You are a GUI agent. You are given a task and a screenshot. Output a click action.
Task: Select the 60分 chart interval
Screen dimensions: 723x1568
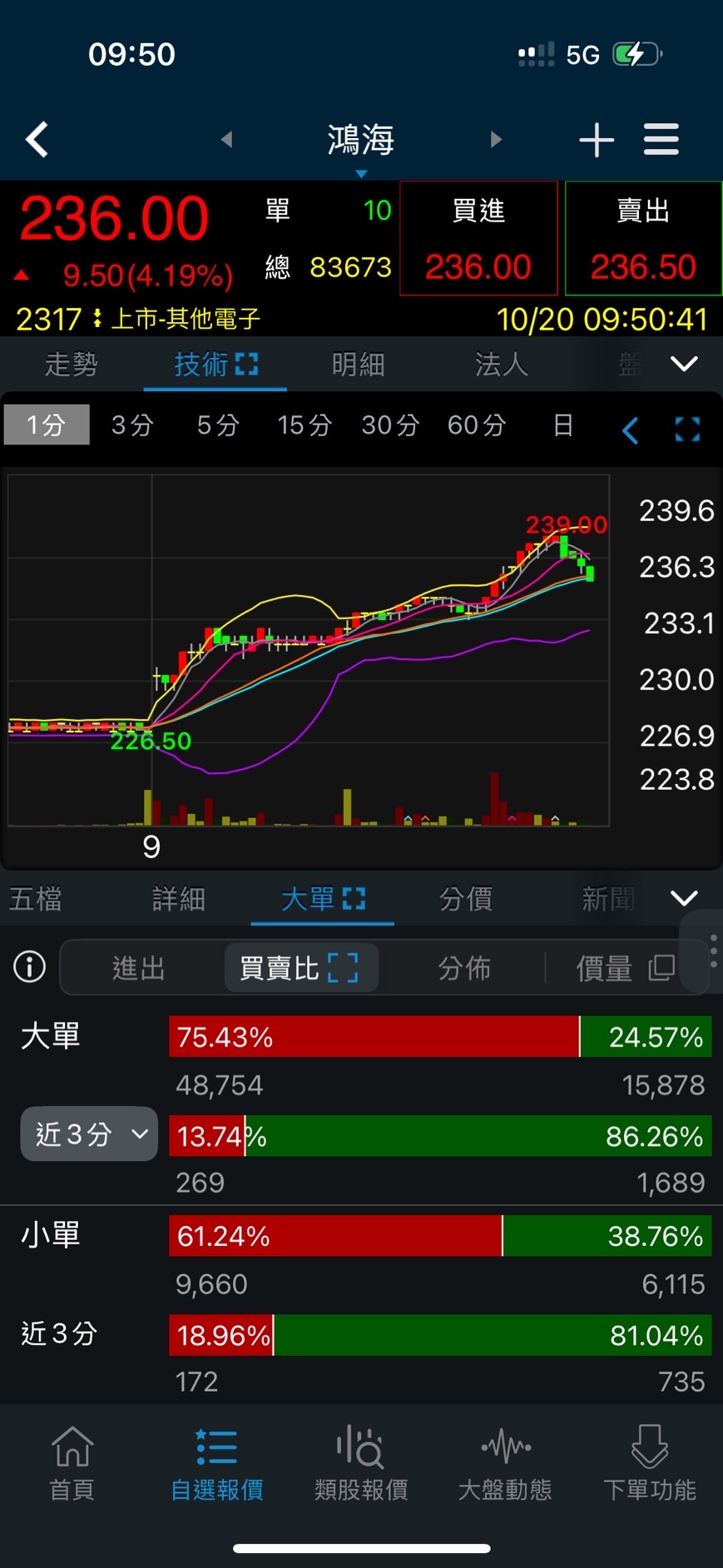477,425
